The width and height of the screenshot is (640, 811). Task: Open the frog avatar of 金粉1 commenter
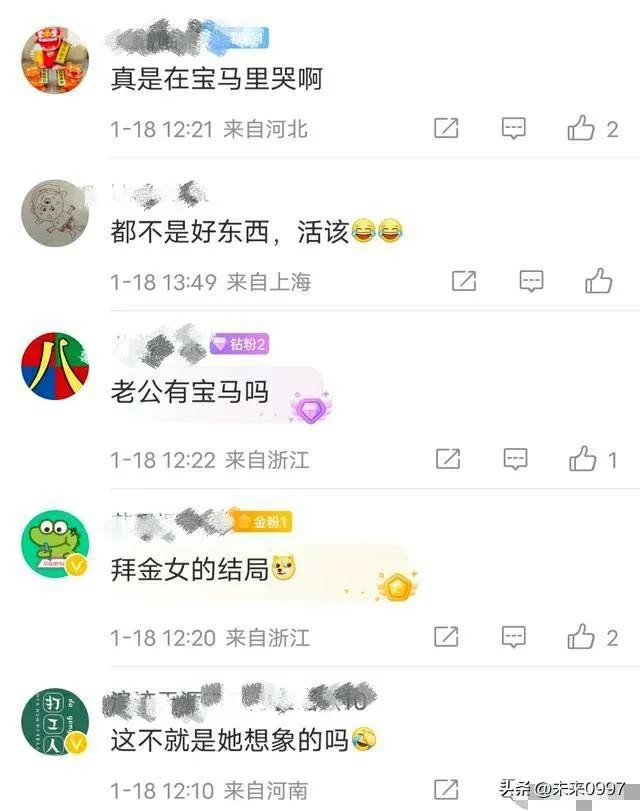55,546
